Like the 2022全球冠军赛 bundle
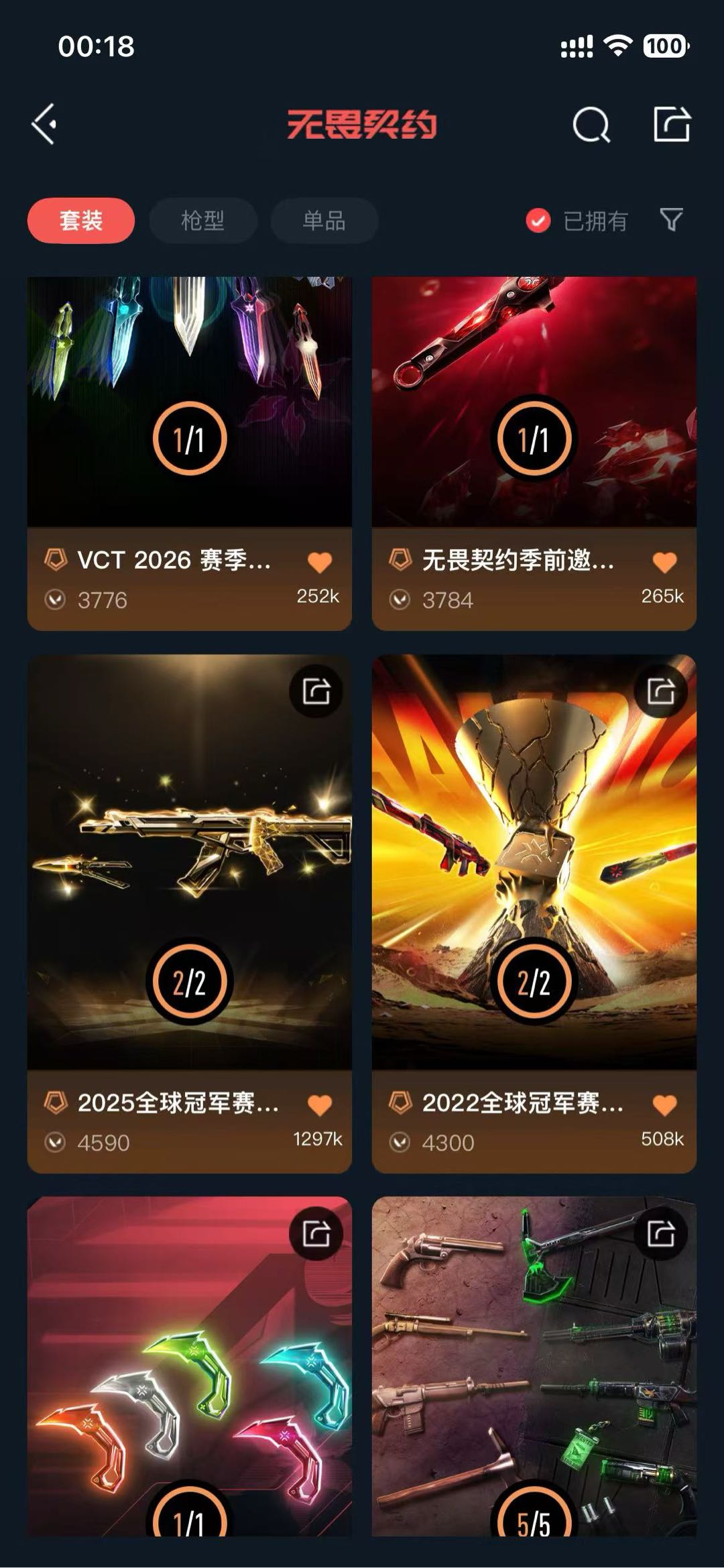This screenshot has width=724, height=1568. tap(664, 1105)
